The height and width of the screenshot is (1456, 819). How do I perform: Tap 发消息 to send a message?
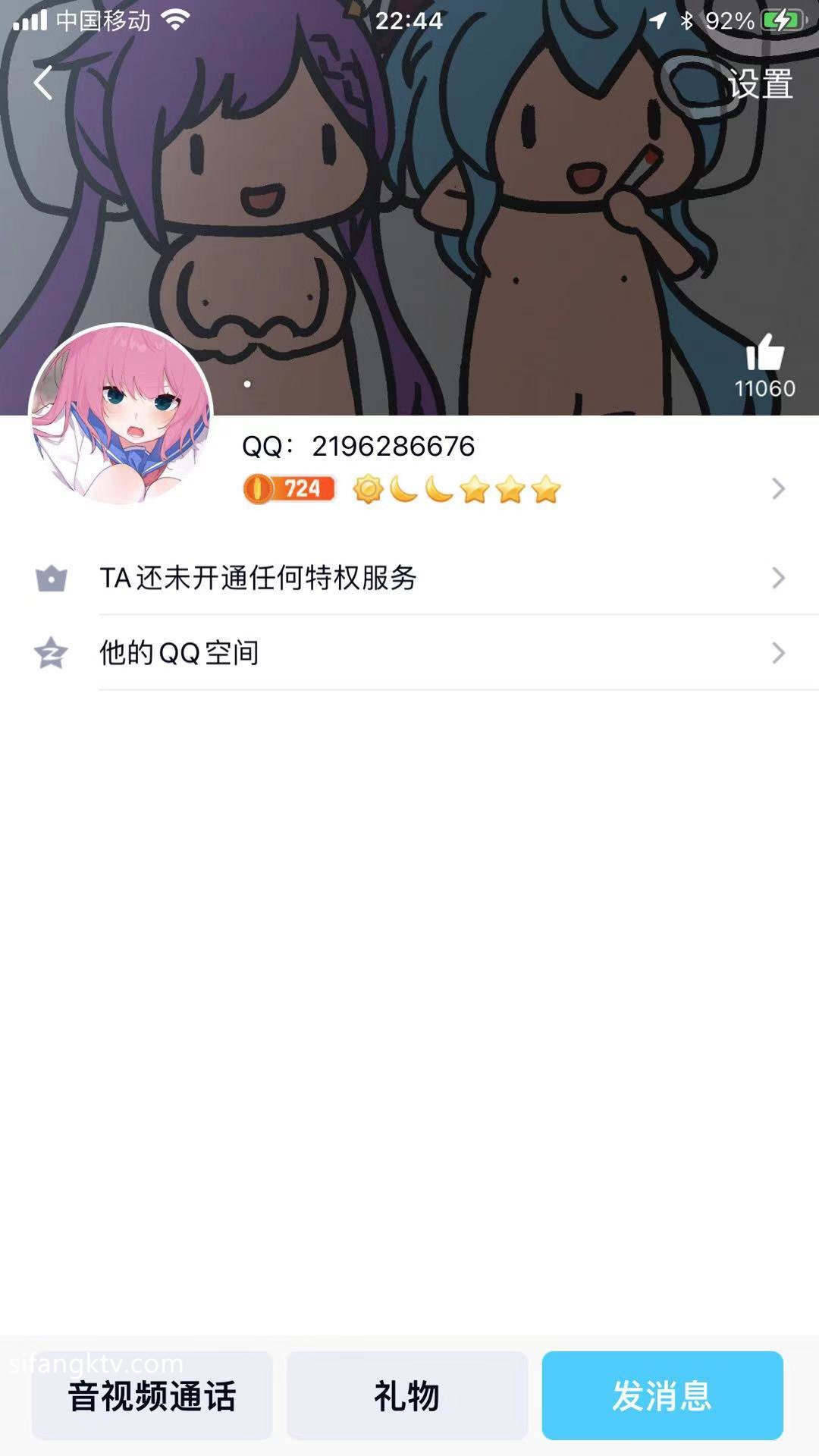point(662,1395)
